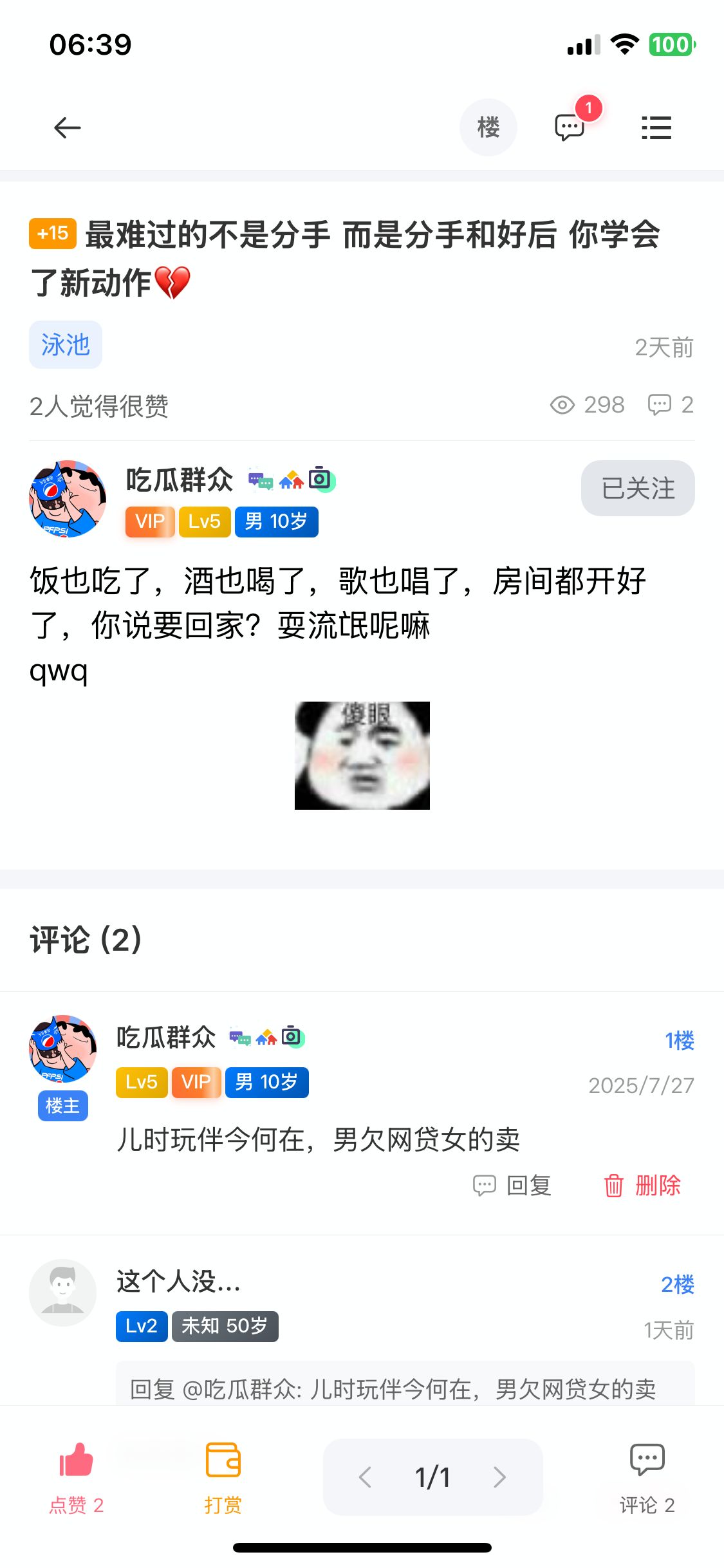Open the 泳池 category tag
Image resolution: width=724 pixels, height=1568 pixels.
tap(66, 345)
